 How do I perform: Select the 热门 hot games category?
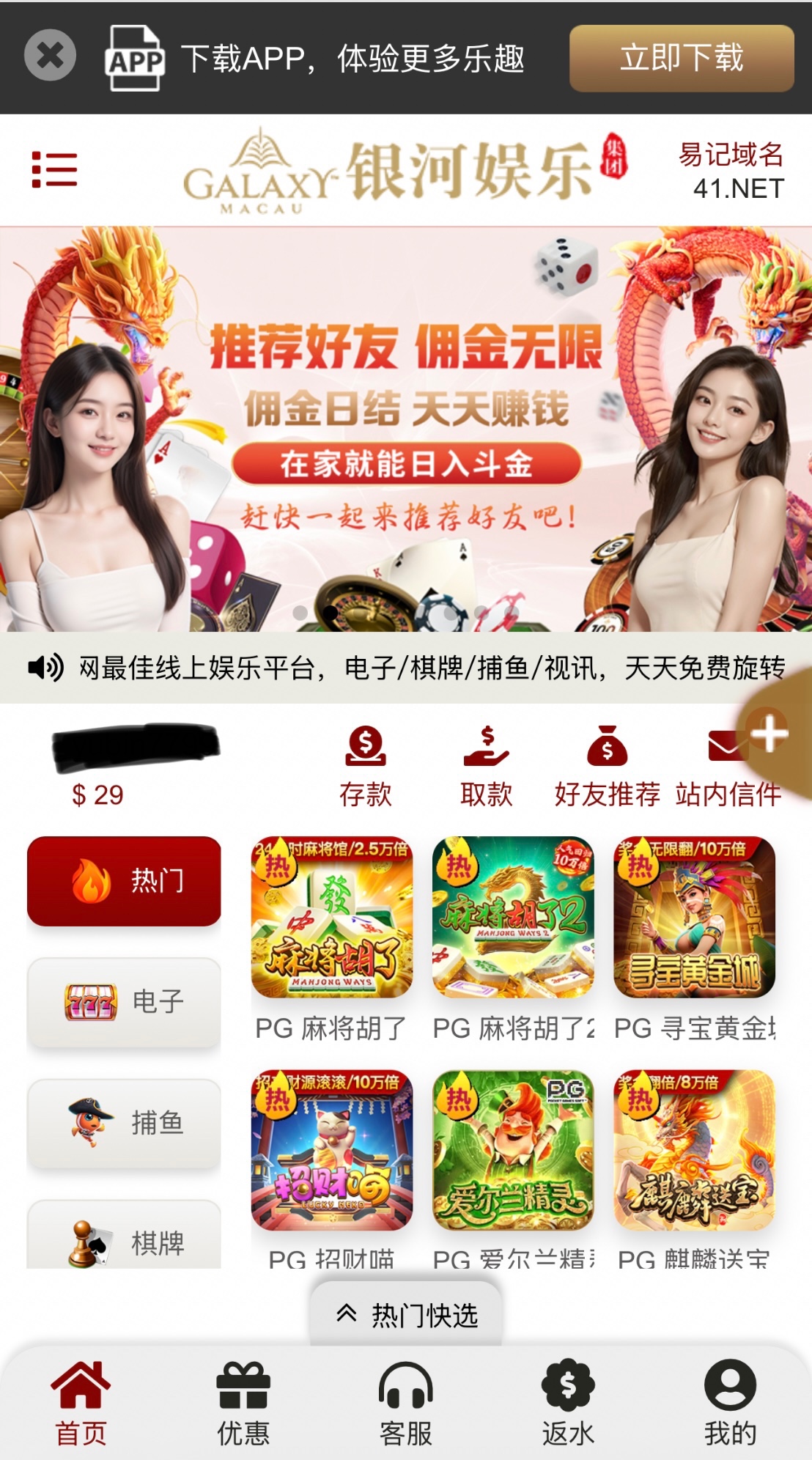tap(124, 880)
